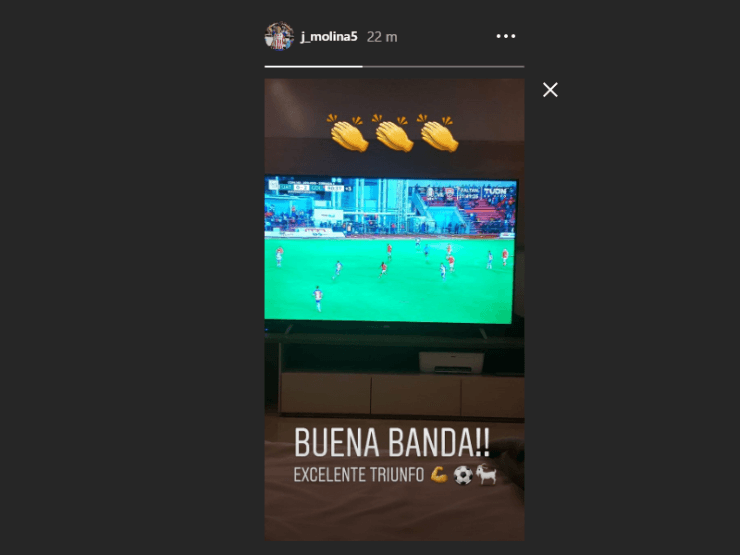Tap the j_molina5 profile picture
Screen dimensions: 740x555
(x=279, y=37)
